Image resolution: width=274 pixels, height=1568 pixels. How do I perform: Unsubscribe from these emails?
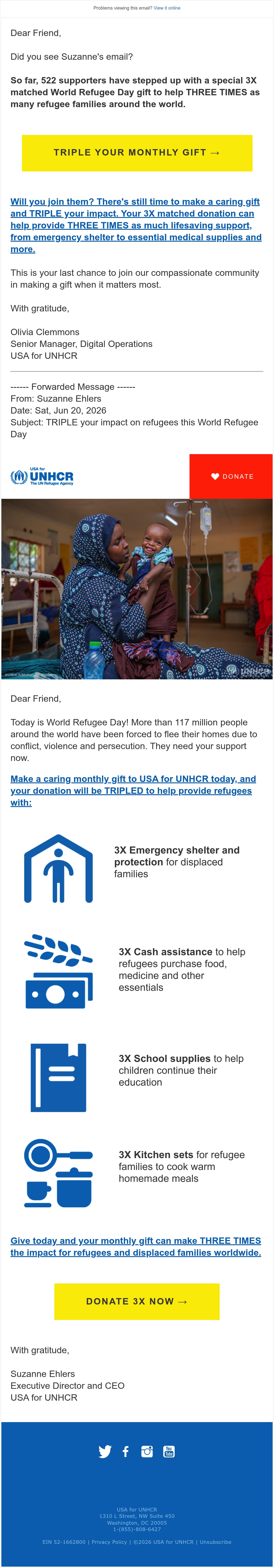point(215,1542)
